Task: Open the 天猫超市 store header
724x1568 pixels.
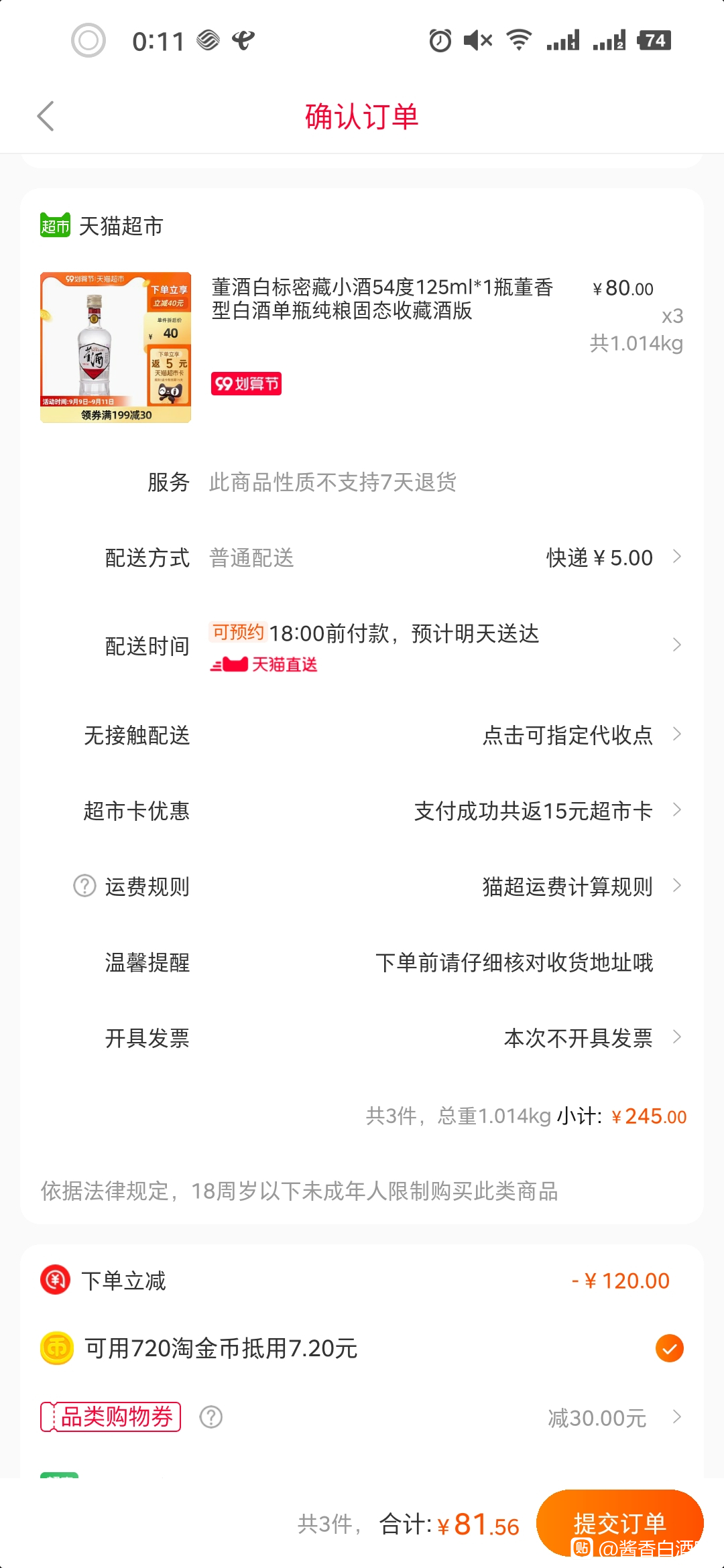Action: click(102, 226)
